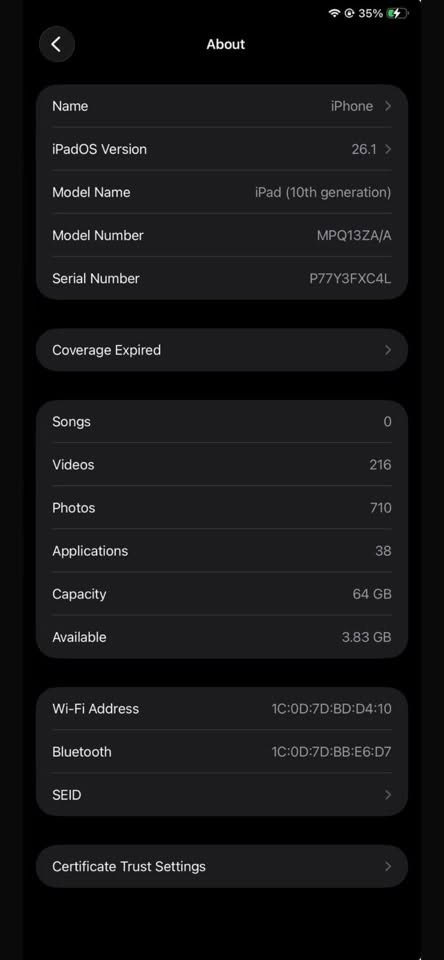
Task: Open Certificate Trust Settings
Action: pyautogui.click(x=222, y=866)
